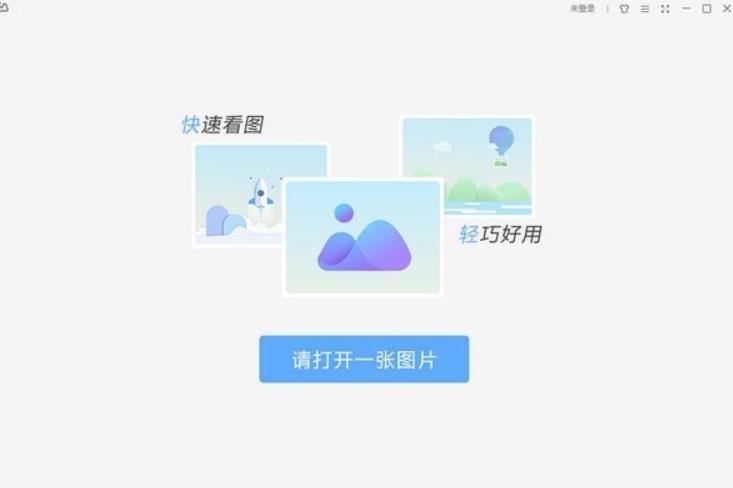The height and width of the screenshot is (488, 733).
Task: Open the skin/theme shirt icon
Action: [x=625, y=8]
